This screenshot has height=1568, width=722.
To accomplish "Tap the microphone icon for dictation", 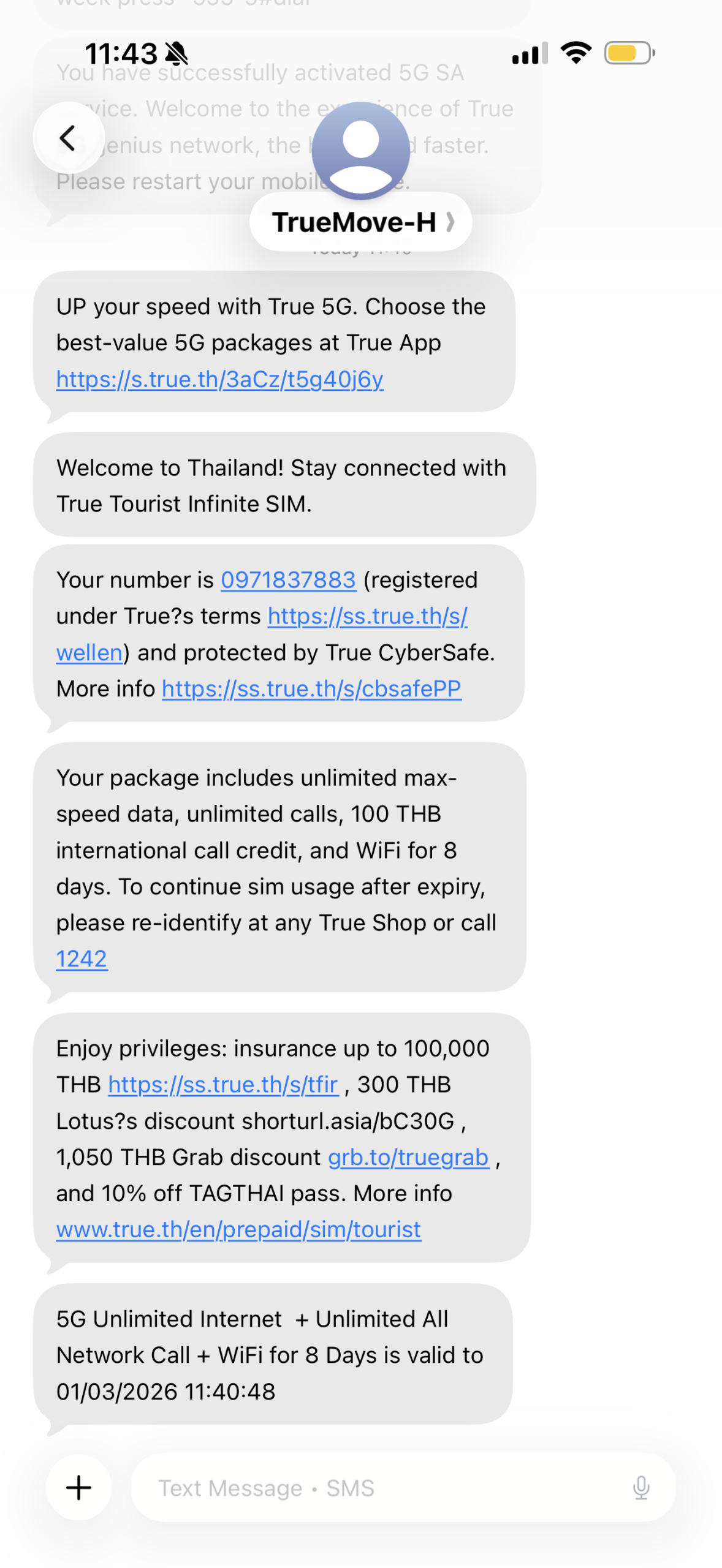I will [641, 1487].
